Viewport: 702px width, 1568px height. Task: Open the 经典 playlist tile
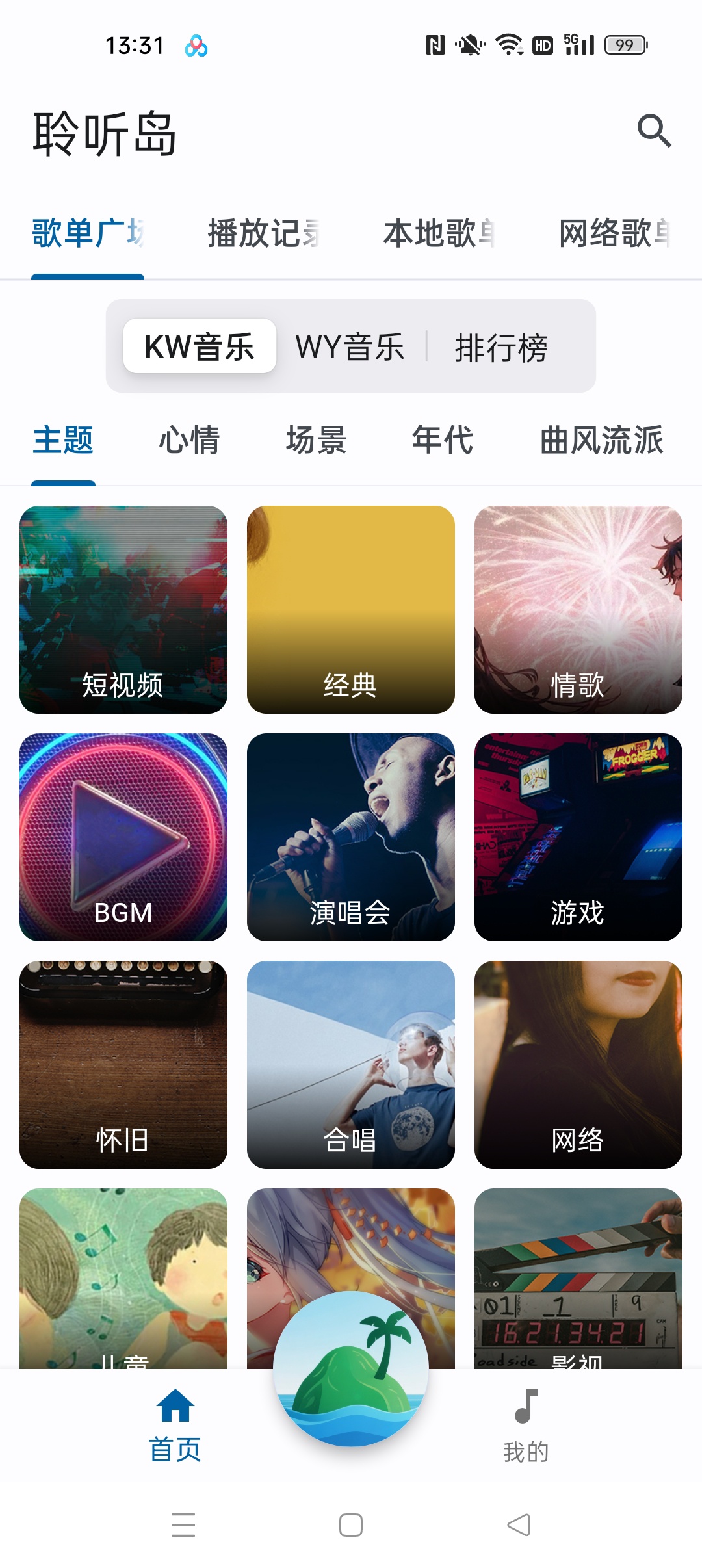tap(351, 610)
